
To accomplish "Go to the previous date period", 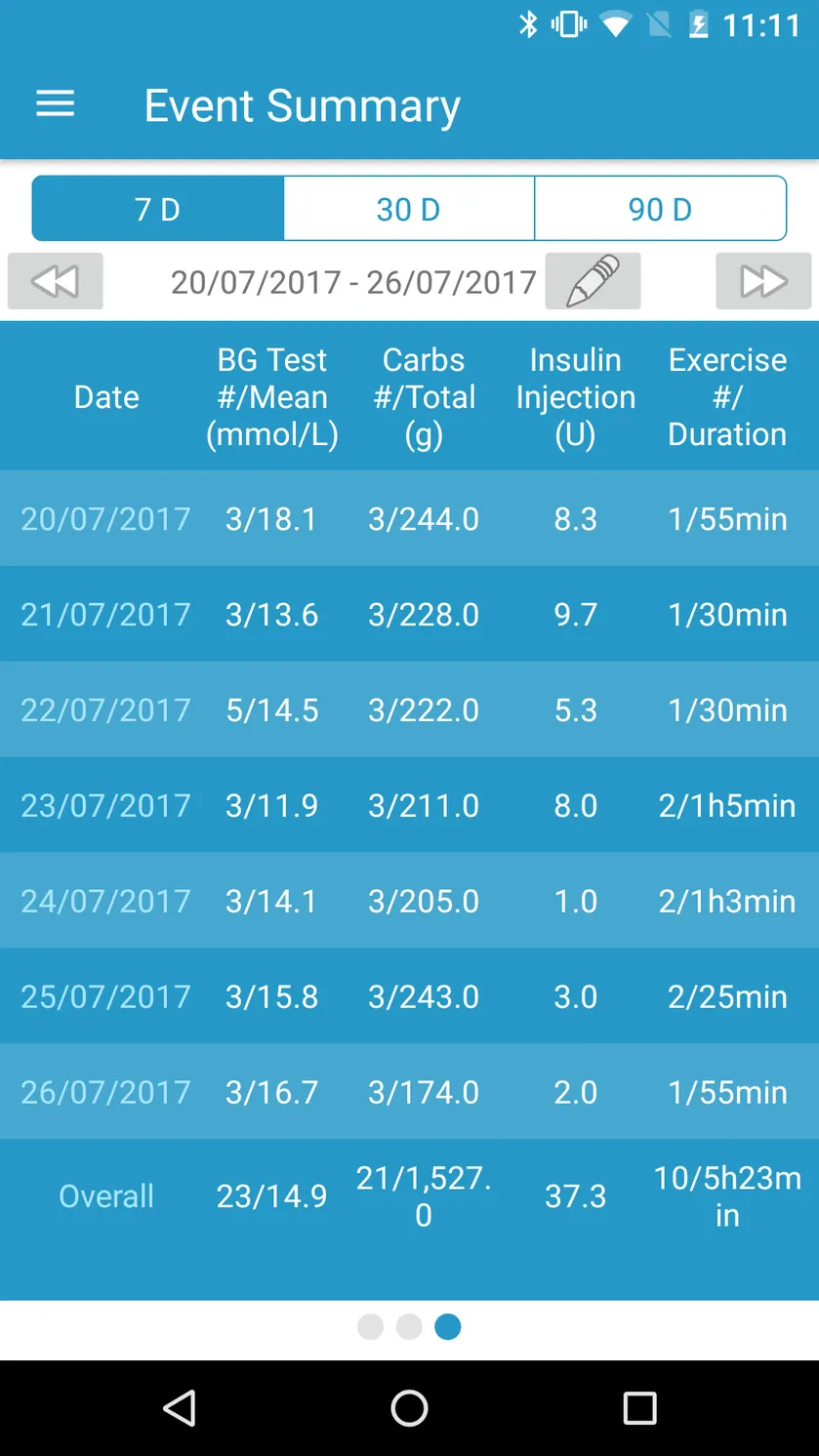I will point(56,281).
